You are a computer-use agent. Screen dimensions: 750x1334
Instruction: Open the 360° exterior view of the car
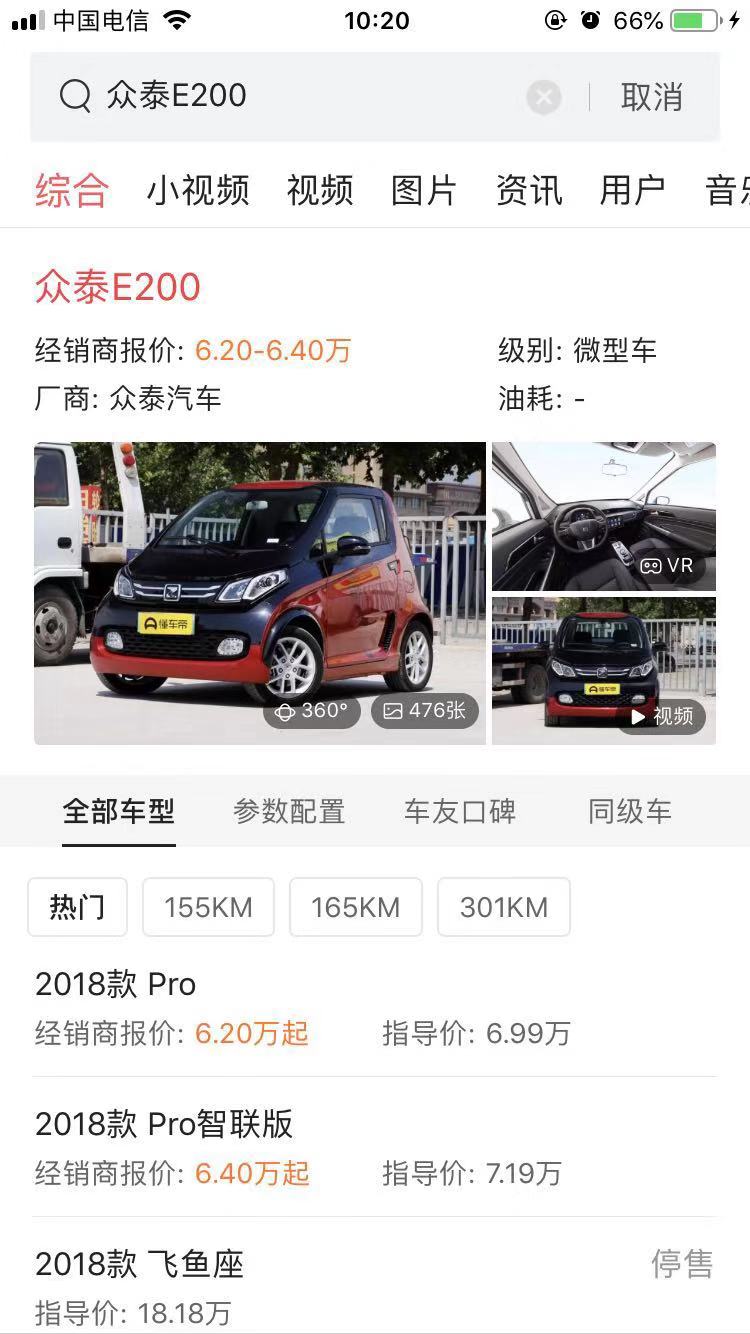(311, 710)
